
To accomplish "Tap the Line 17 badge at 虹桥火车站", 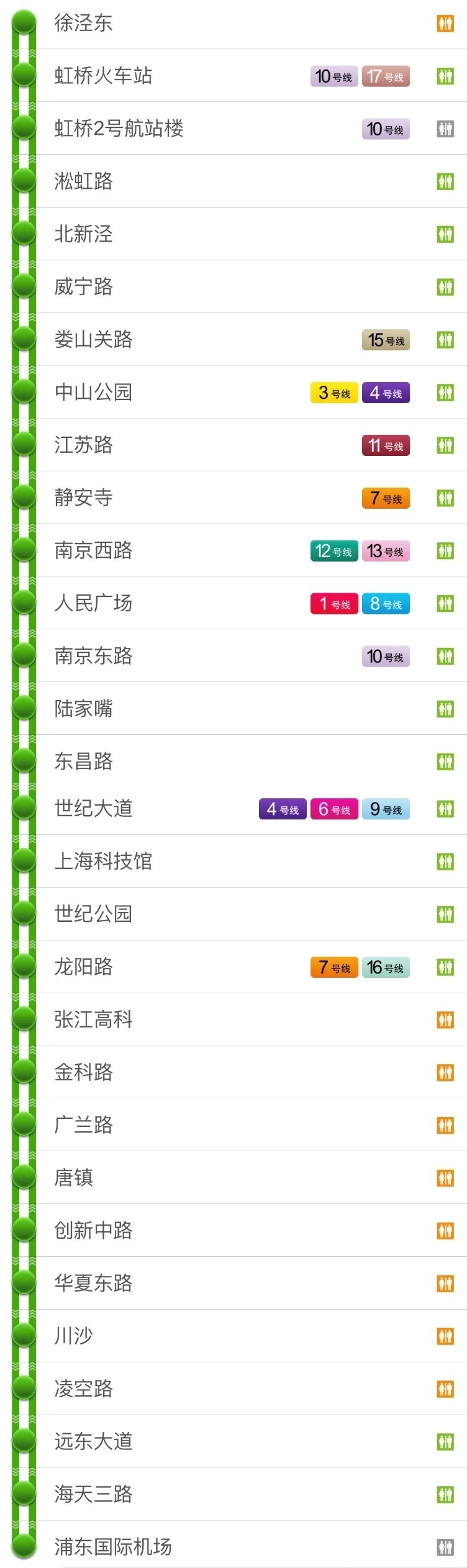I will click(386, 76).
